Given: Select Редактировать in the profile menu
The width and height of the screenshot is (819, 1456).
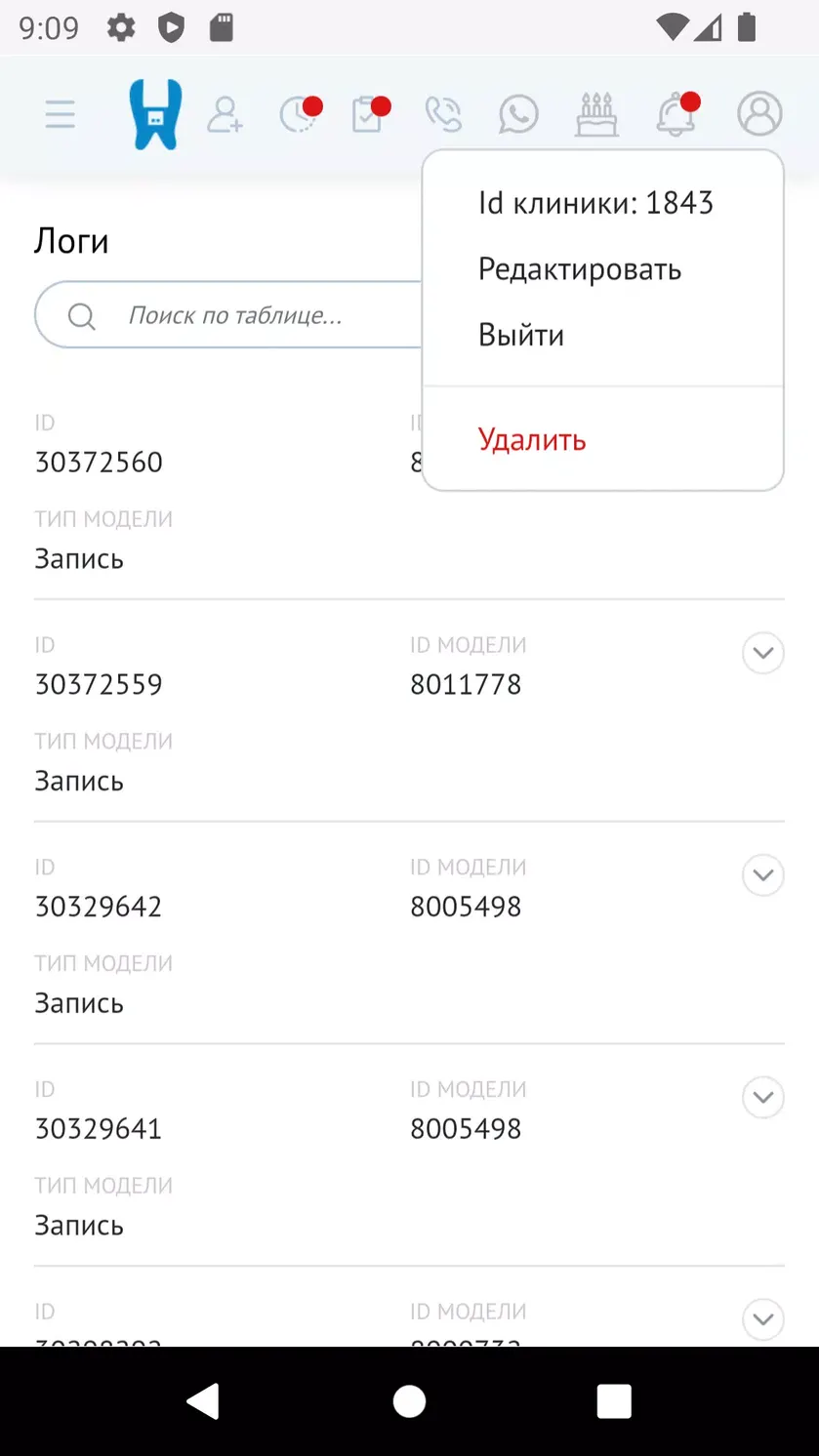Looking at the screenshot, I should coord(580,269).
